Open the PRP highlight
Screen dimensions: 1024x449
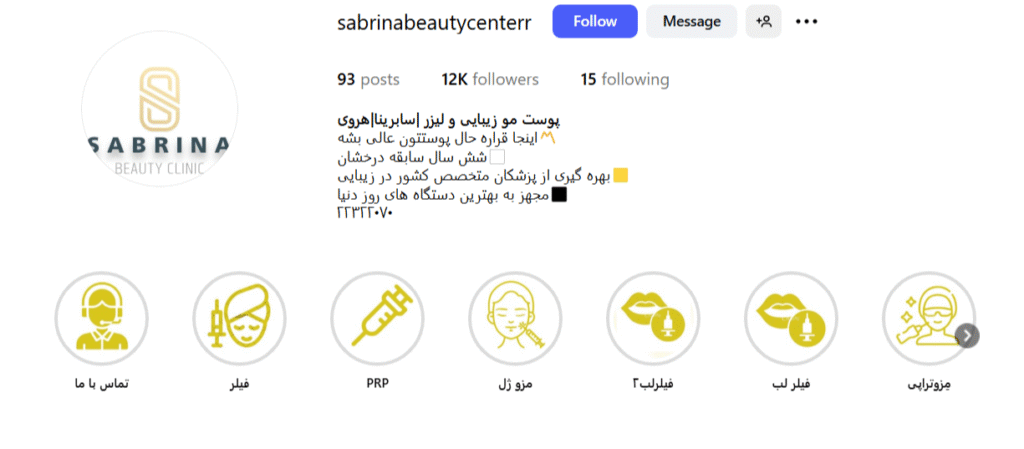tap(377, 319)
